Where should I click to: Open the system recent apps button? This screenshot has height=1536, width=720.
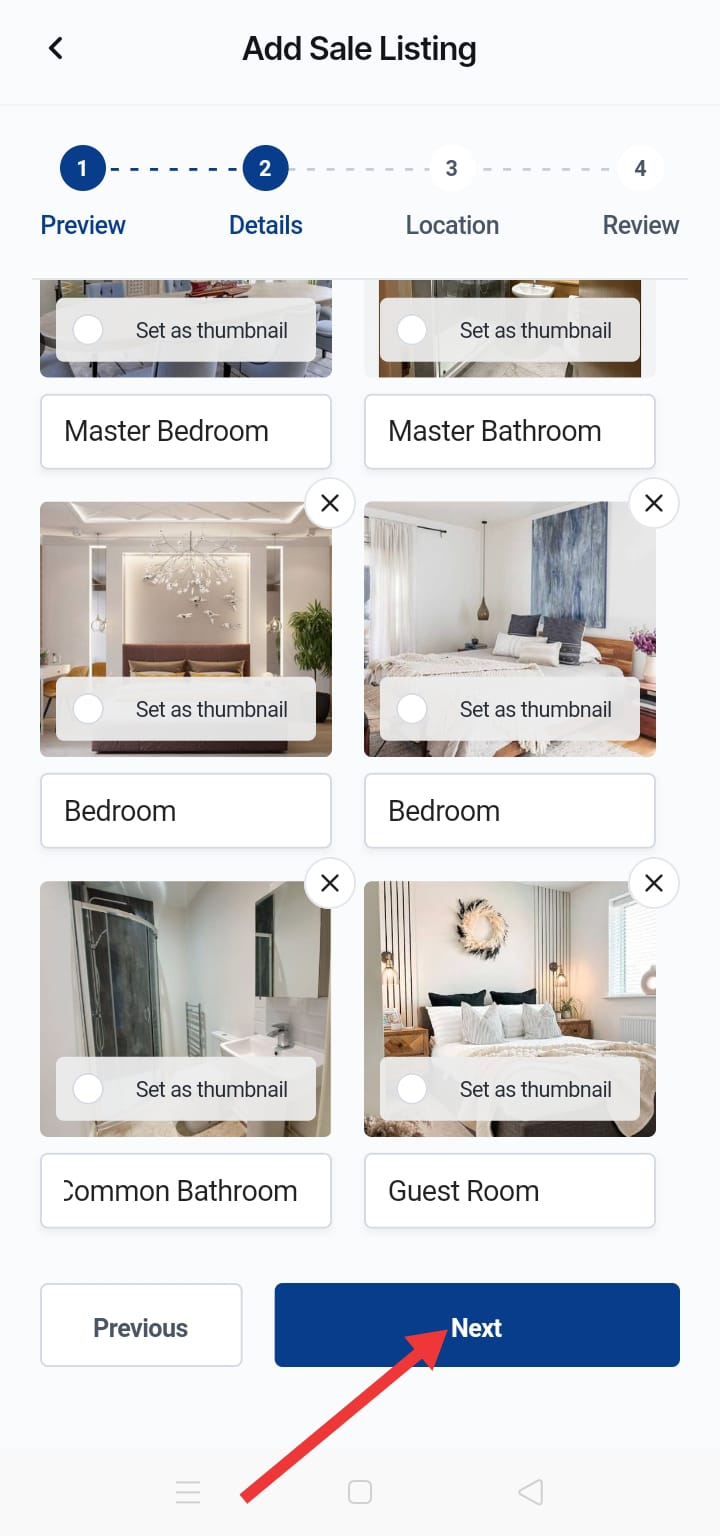188,1493
